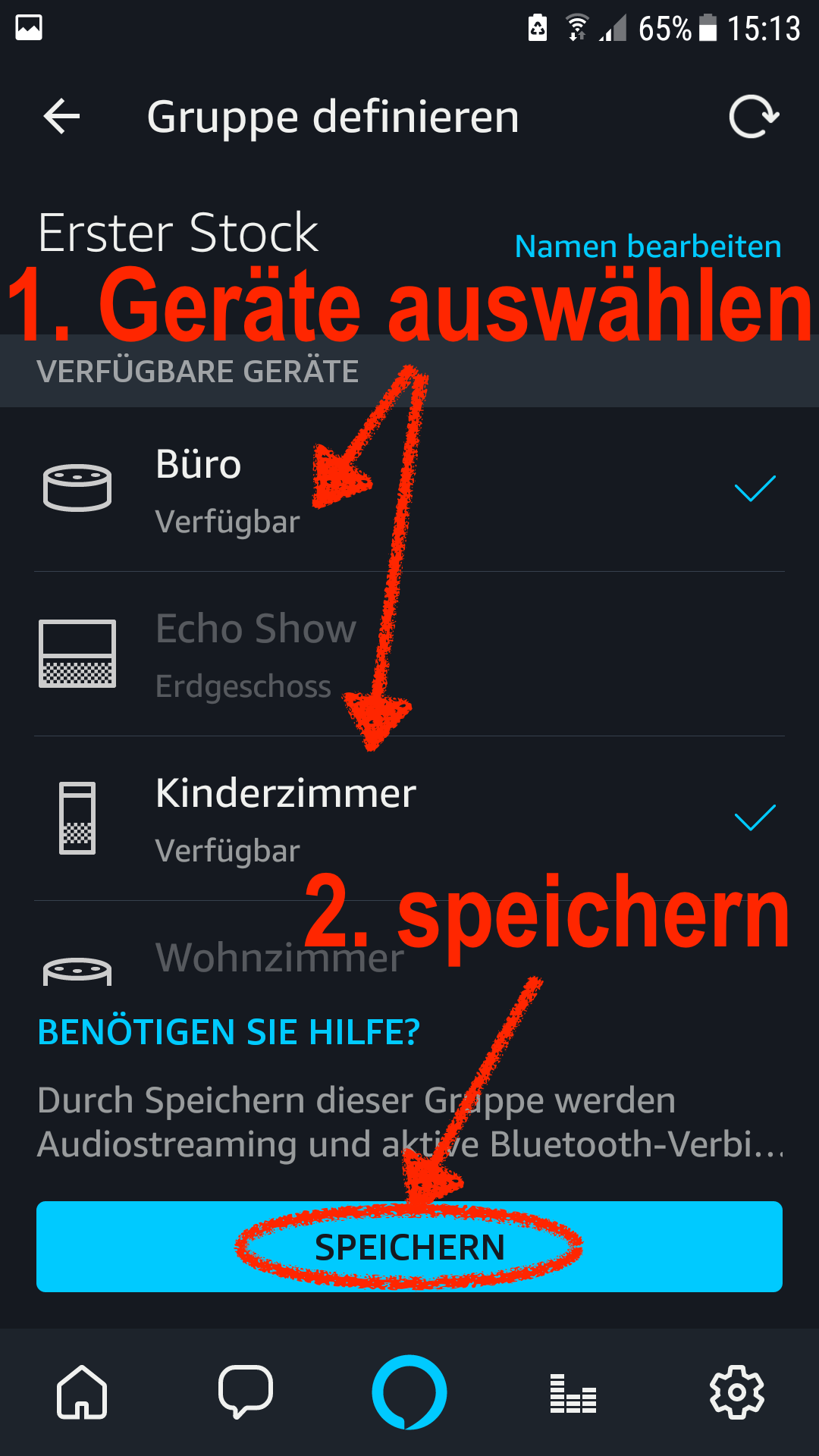Open the now playing tab

573,1394
